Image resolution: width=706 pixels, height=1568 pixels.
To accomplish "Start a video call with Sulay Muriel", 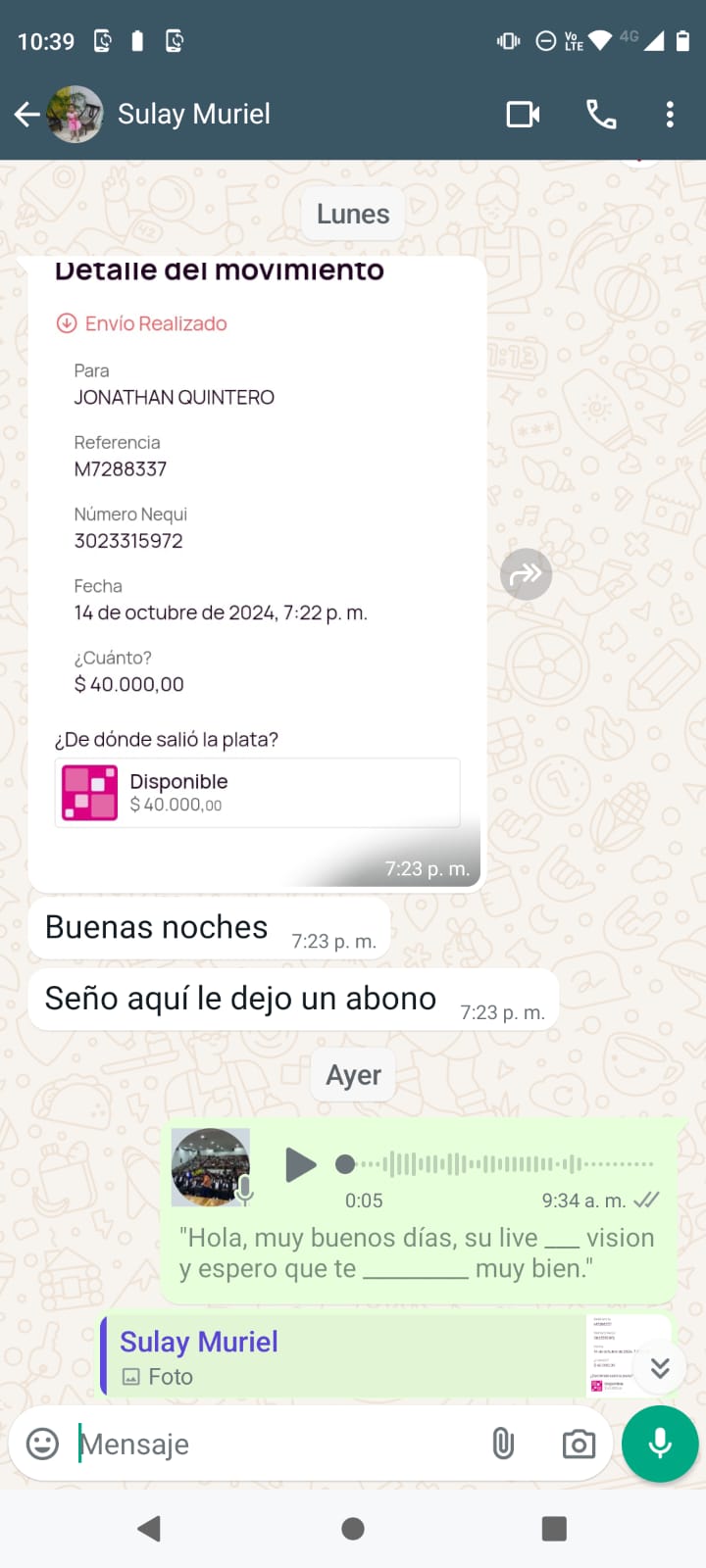I will (x=523, y=115).
